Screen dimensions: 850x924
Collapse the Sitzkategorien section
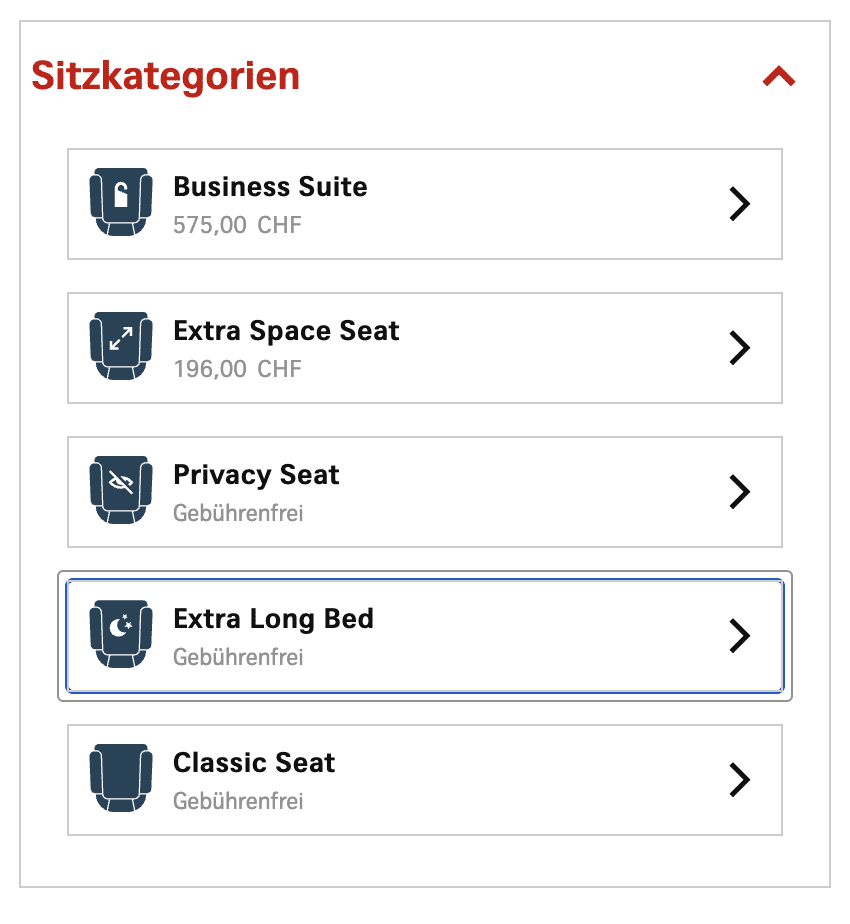click(779, 75)
